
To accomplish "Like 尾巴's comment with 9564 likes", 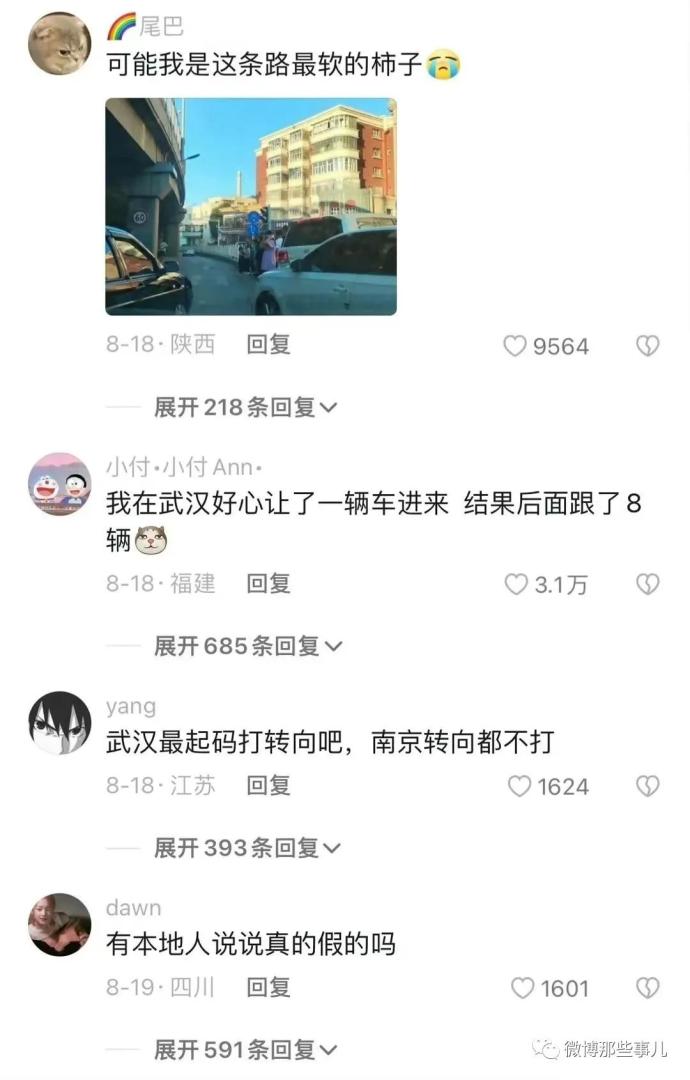I will pos(515,346).
